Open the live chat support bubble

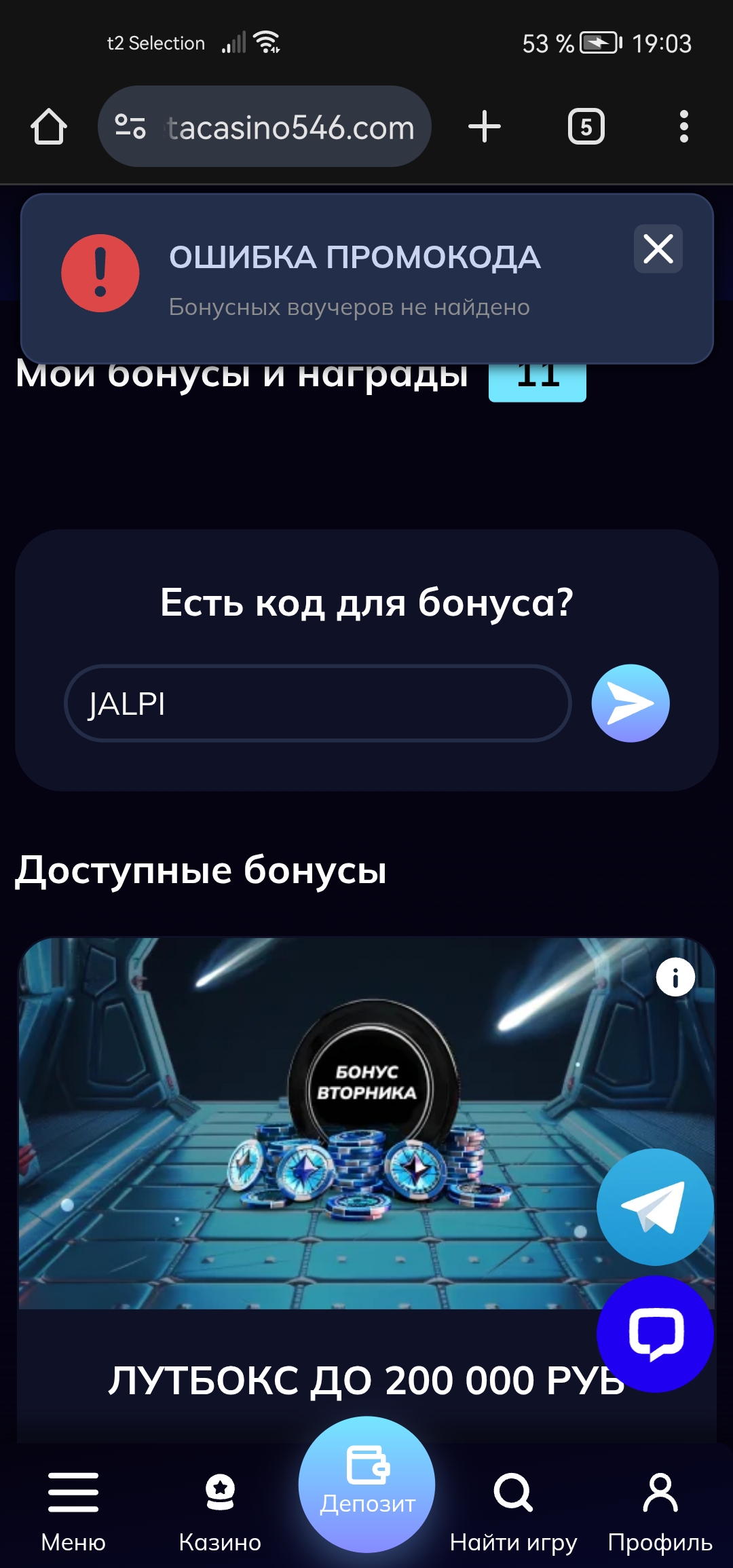point(654,1333)
